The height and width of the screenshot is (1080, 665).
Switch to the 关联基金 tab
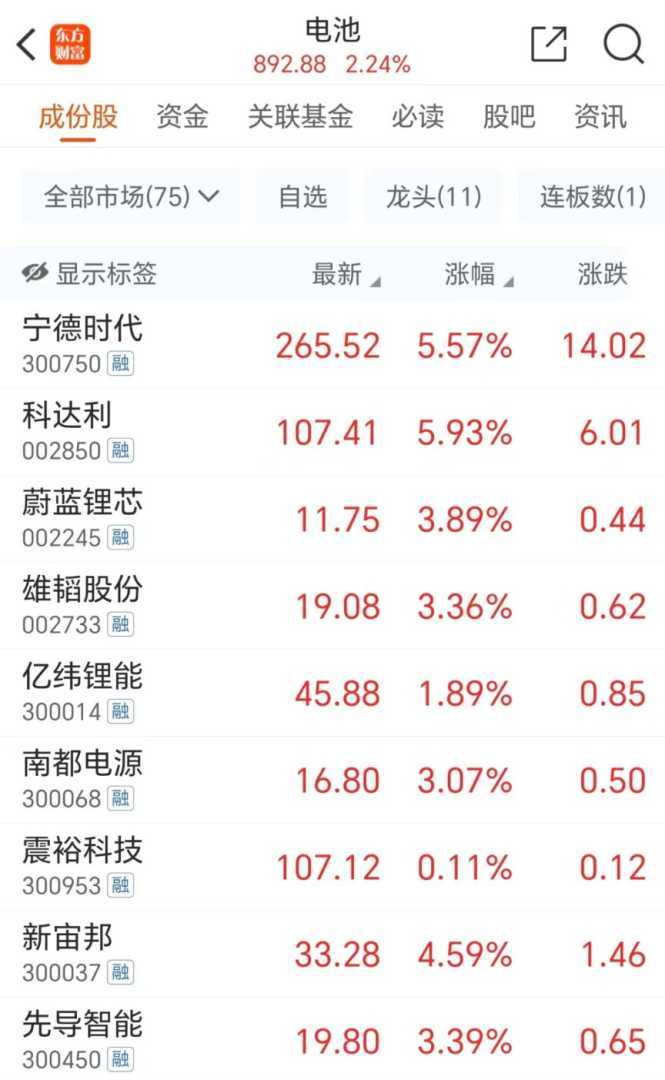[300, 117]
